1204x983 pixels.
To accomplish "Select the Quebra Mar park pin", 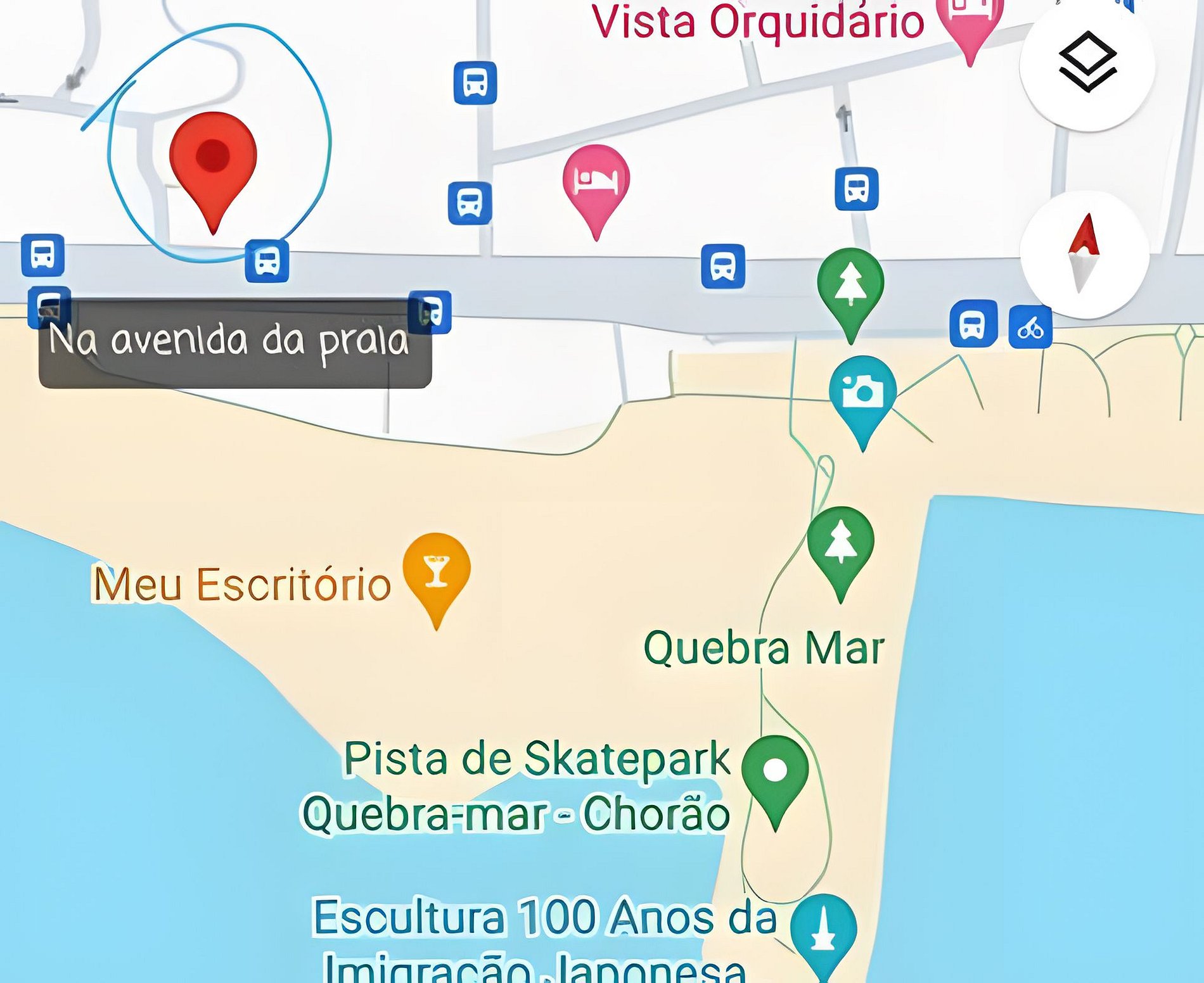I will point(841,543).
